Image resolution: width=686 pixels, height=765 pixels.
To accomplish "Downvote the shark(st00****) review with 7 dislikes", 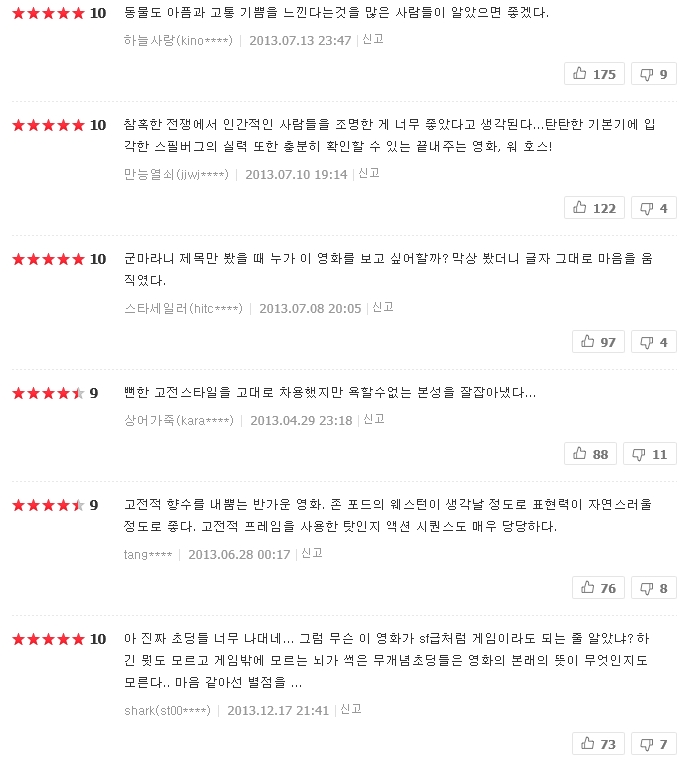I will click(653, 744).
